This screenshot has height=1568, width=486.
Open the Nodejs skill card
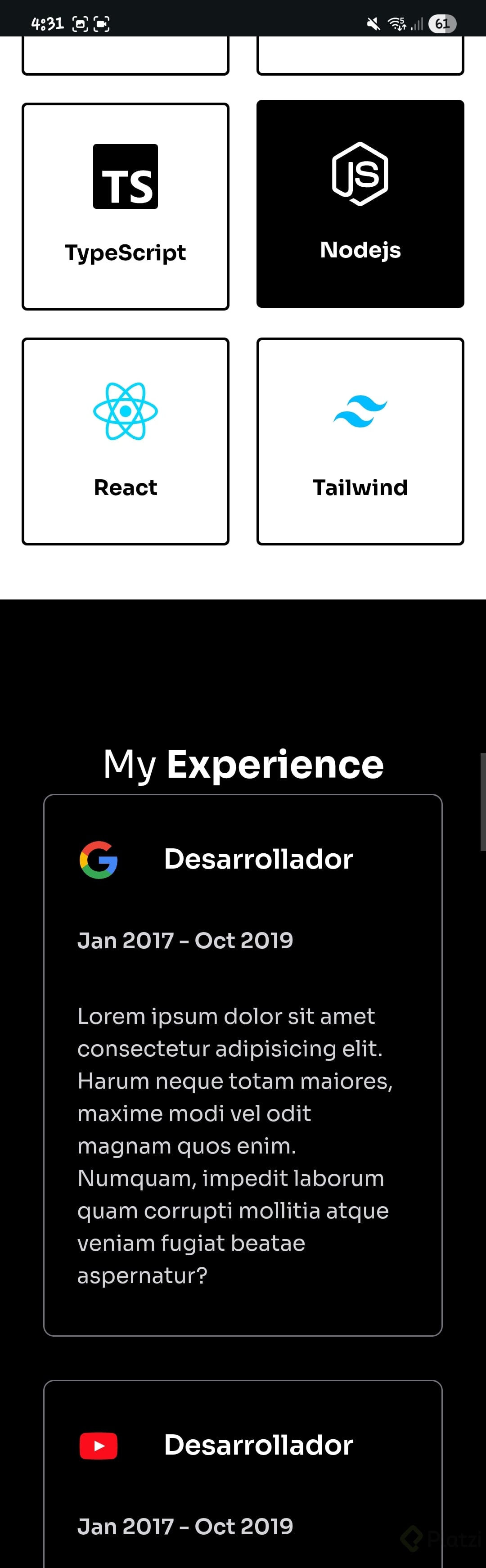[x=360, y=204]
